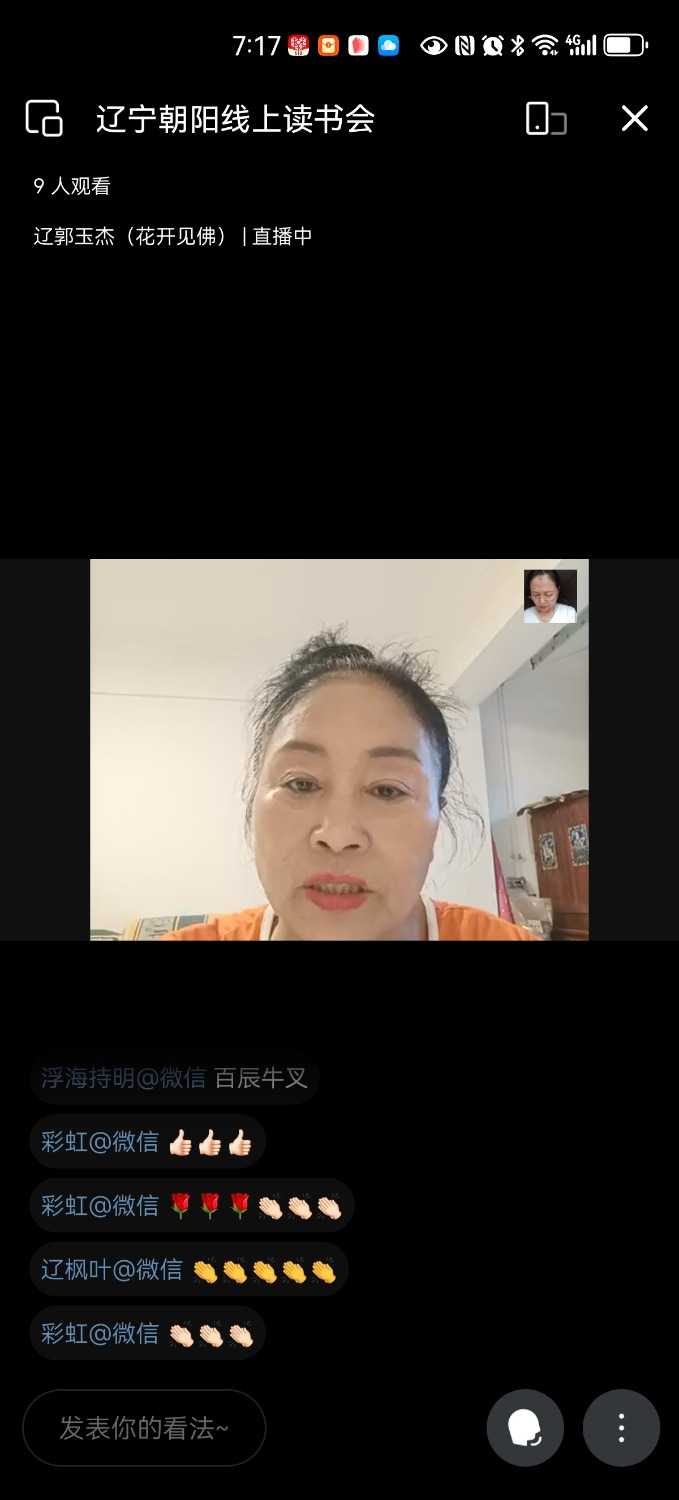Tap the live video of the speaker

[x=339, y=750]
